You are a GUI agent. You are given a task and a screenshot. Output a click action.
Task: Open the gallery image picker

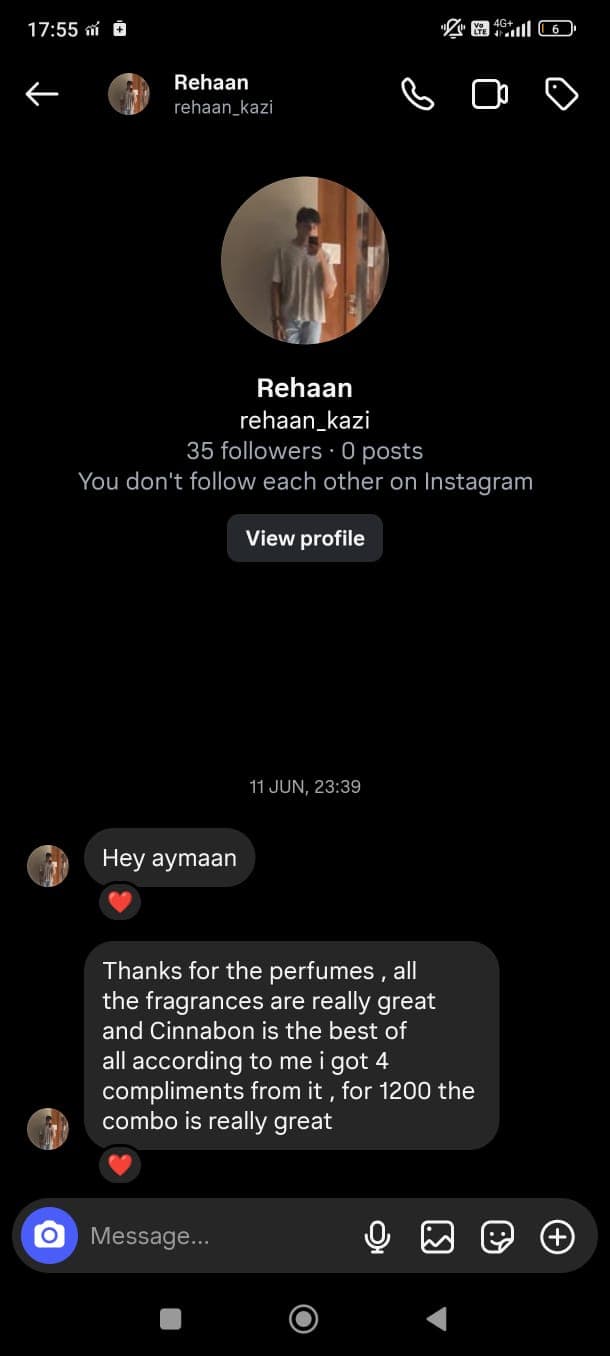[x=437, y=1237]
